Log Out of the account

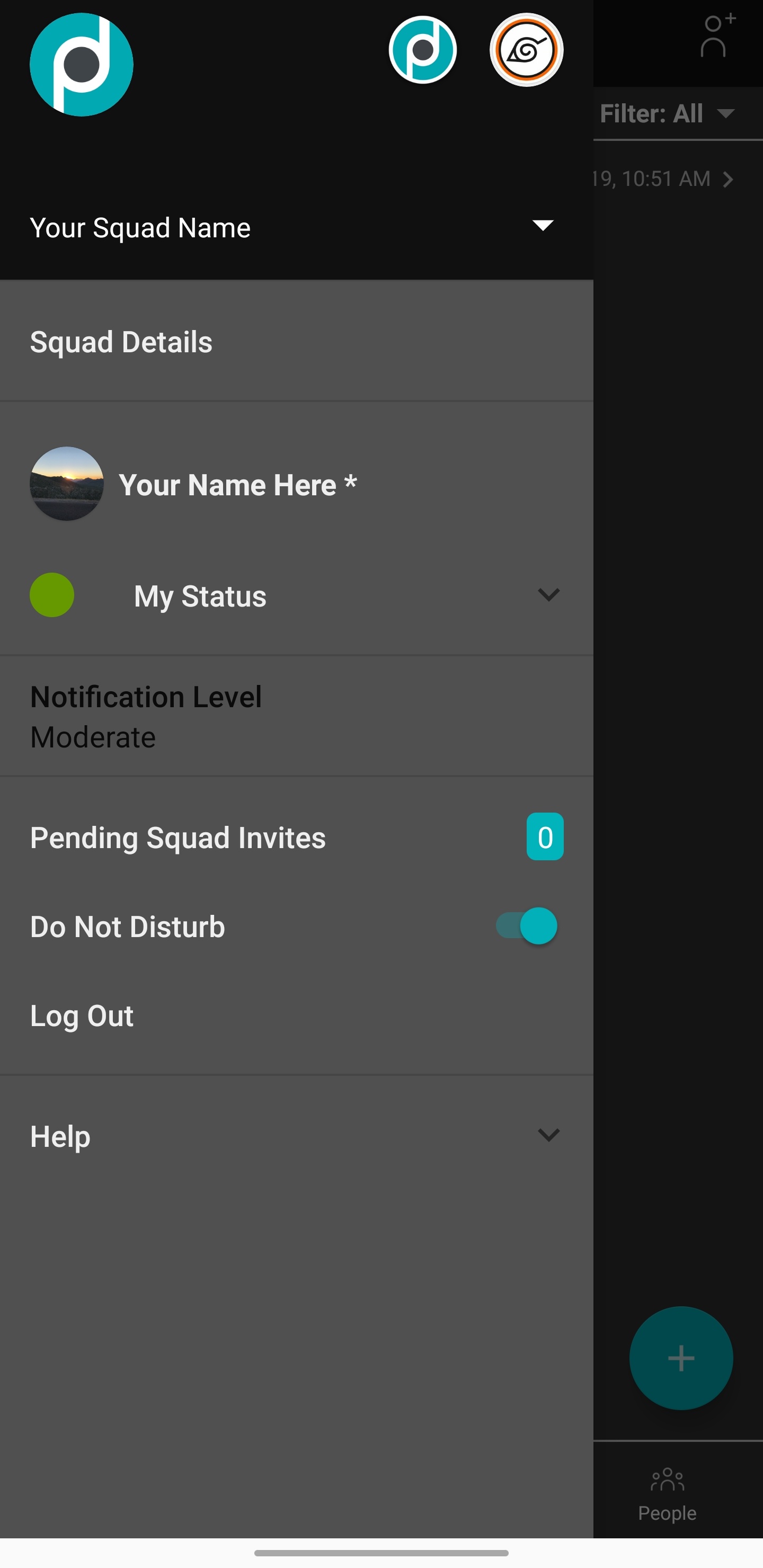[82, 1015]
